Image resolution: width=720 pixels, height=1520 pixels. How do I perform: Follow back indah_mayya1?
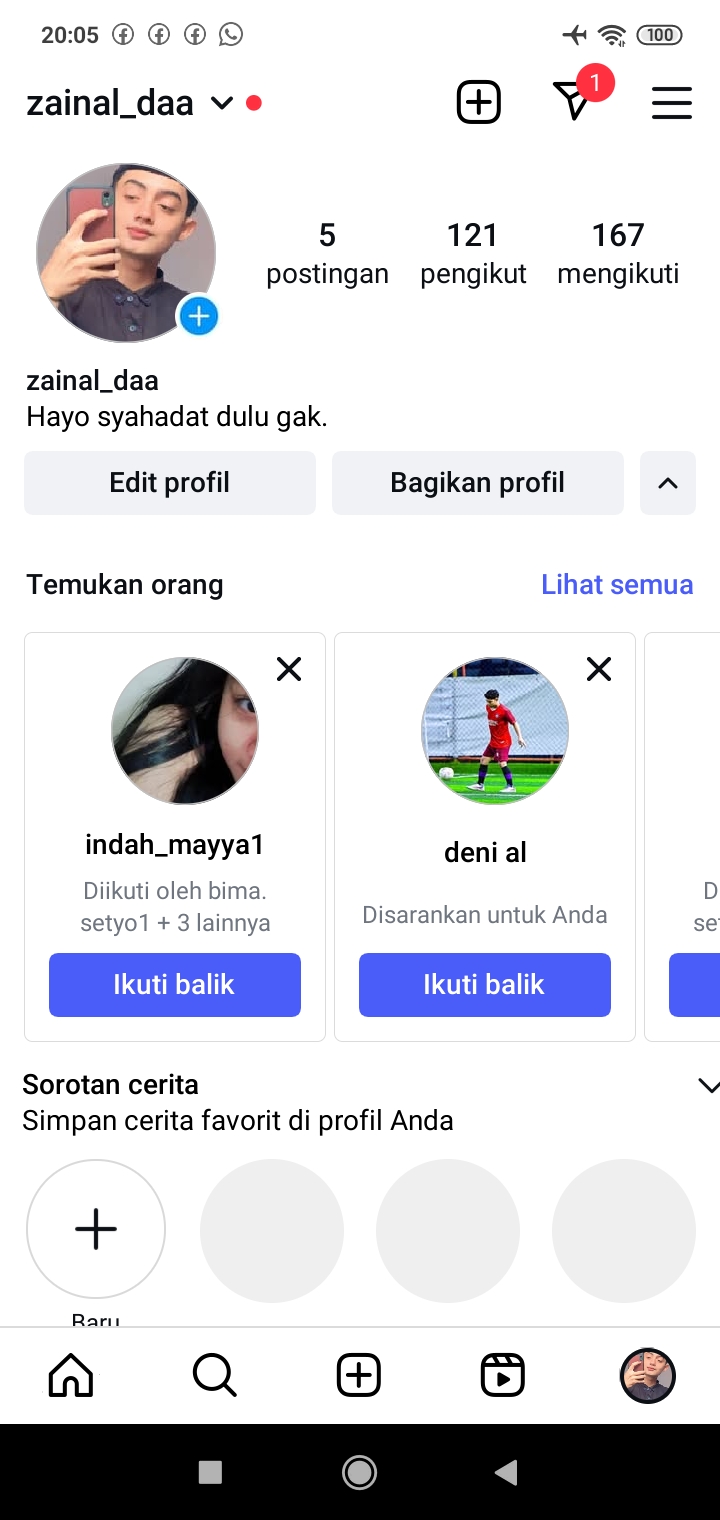click(x=175, y=985)
